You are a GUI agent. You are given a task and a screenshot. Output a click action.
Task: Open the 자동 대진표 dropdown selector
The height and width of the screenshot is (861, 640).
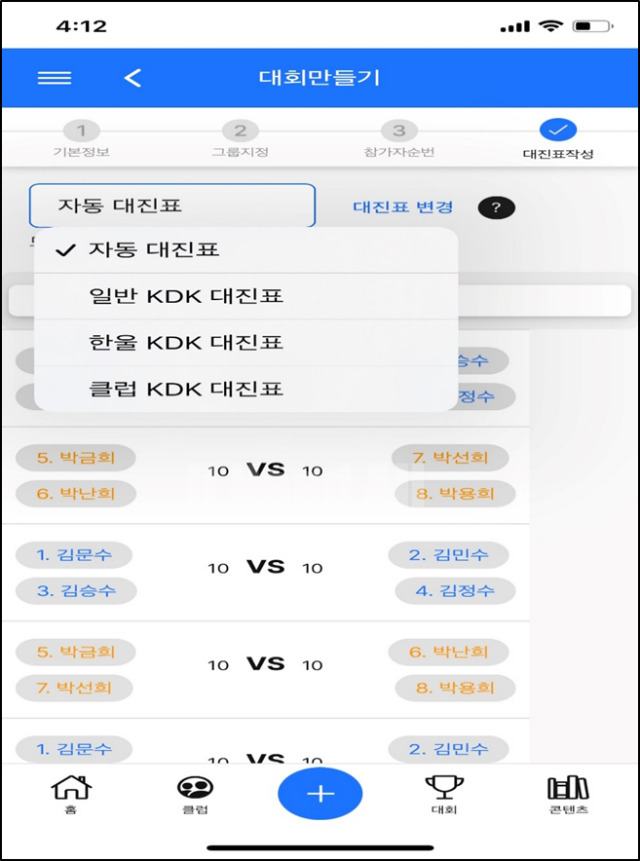(x=172, y=206)
